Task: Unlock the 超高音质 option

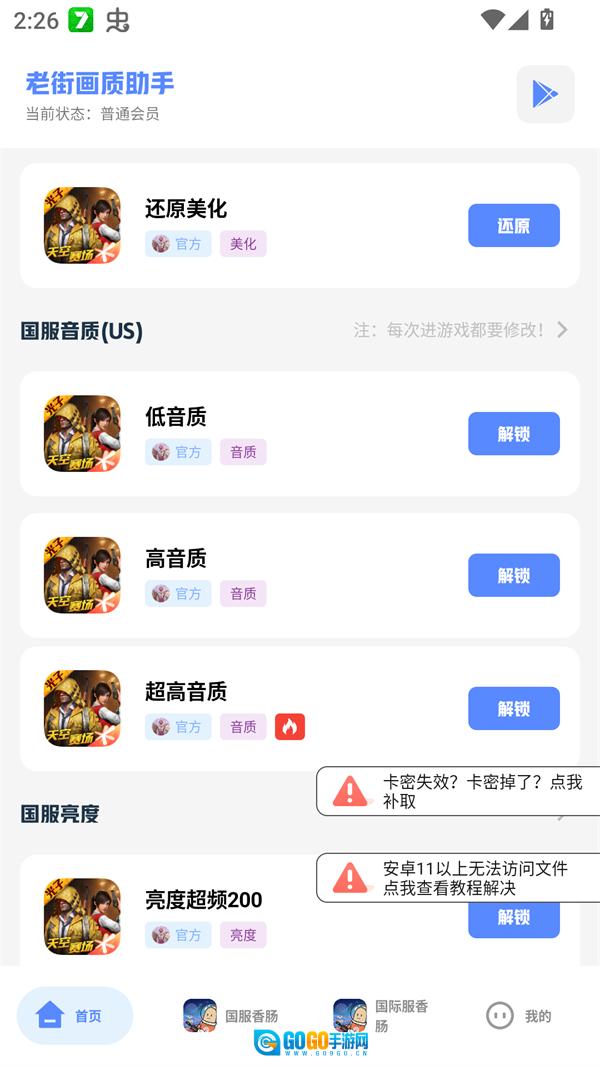Action: [513, 709]
